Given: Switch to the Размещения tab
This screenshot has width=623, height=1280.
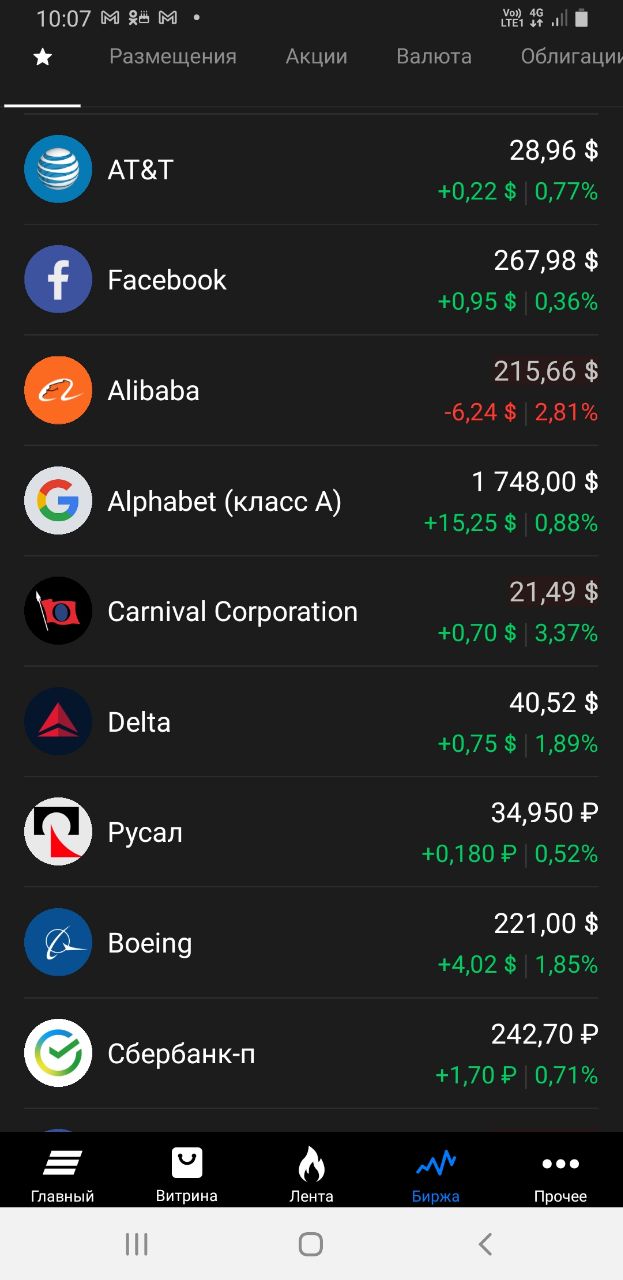Looking at the screenshot, I should (173, 57).
